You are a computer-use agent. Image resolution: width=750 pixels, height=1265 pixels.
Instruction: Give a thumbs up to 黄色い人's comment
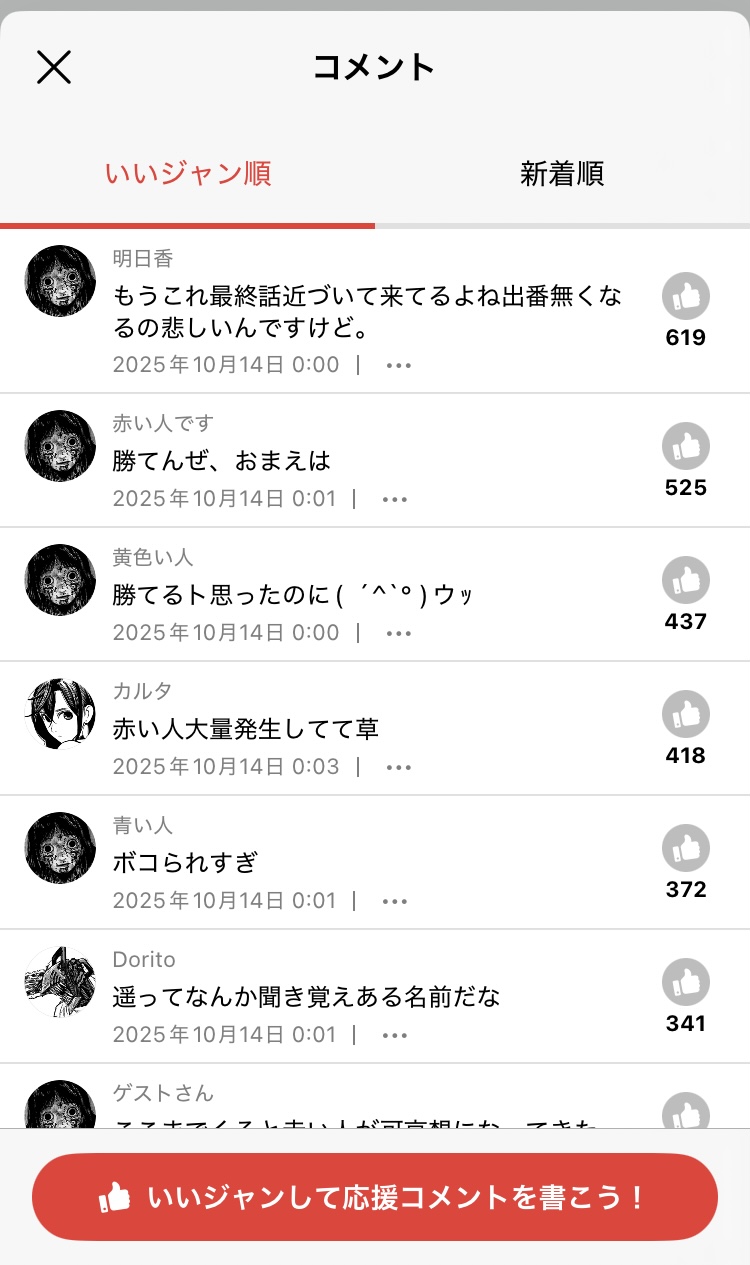pos(686,580)
